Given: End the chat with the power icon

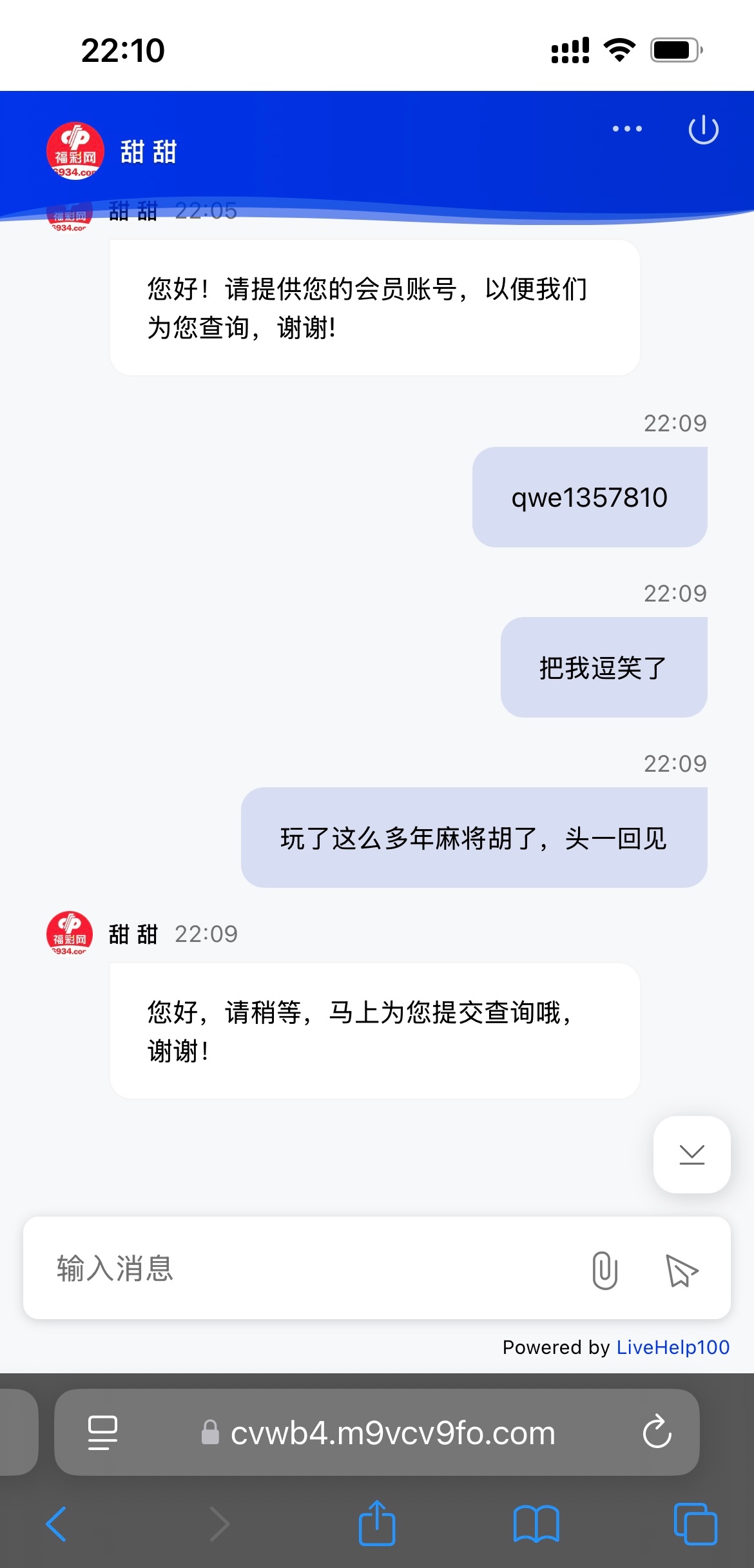Looking at the screenshot, I should point(703,130).
